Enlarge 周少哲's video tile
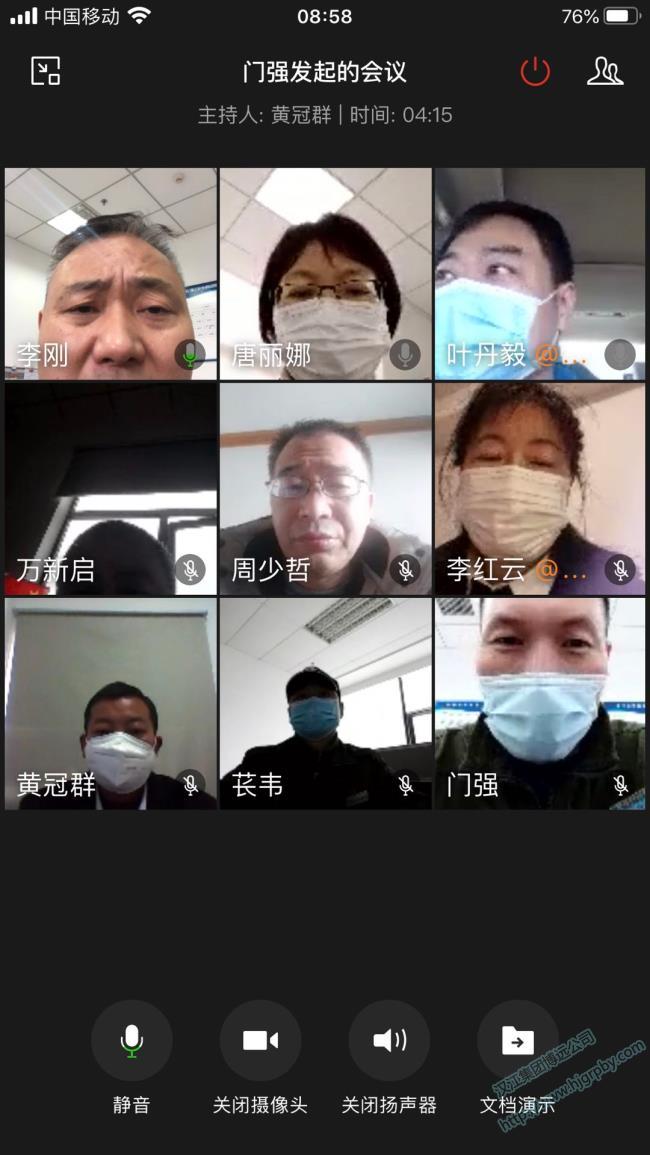The image size is (650, 1155). pos(326,488)
